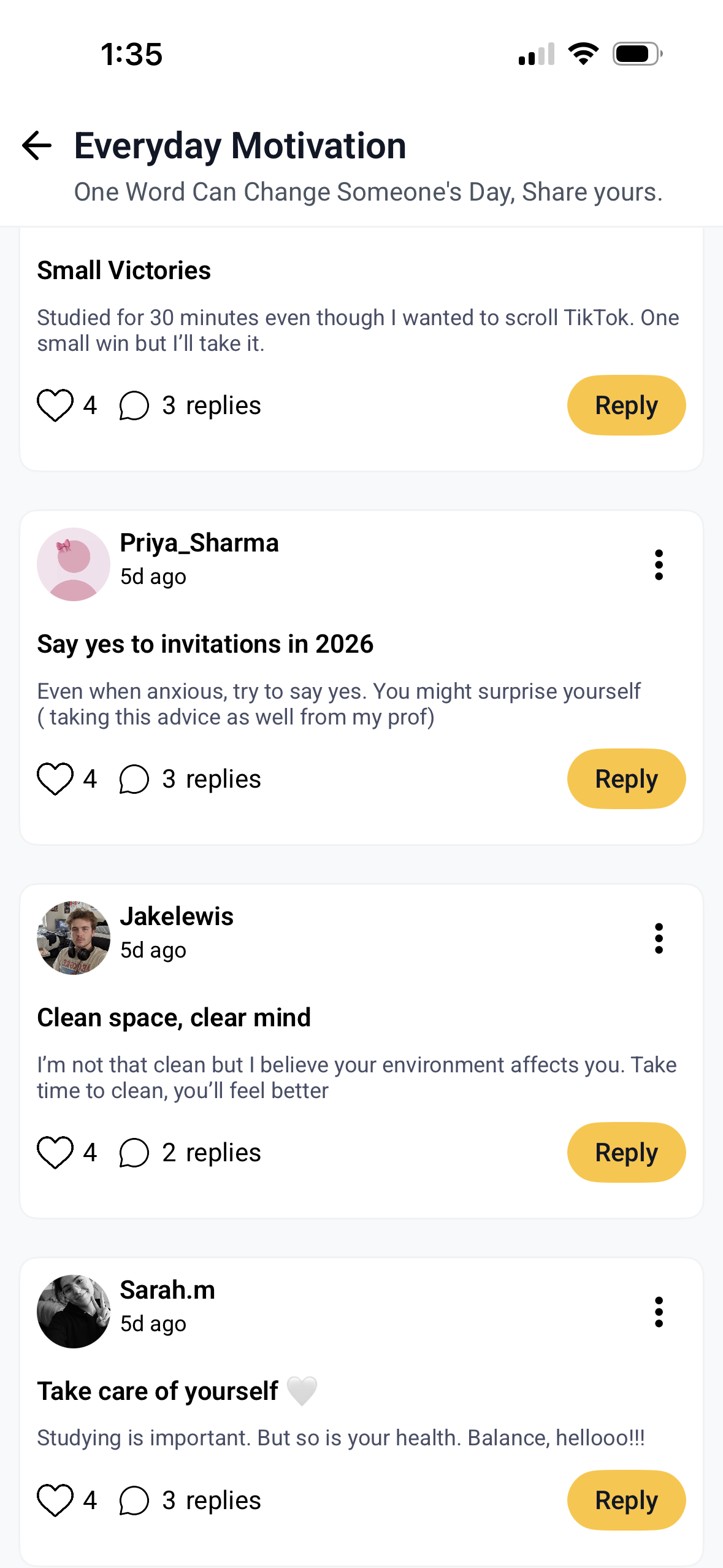Go back from Everyday Motivation

[x=37, y=146]
